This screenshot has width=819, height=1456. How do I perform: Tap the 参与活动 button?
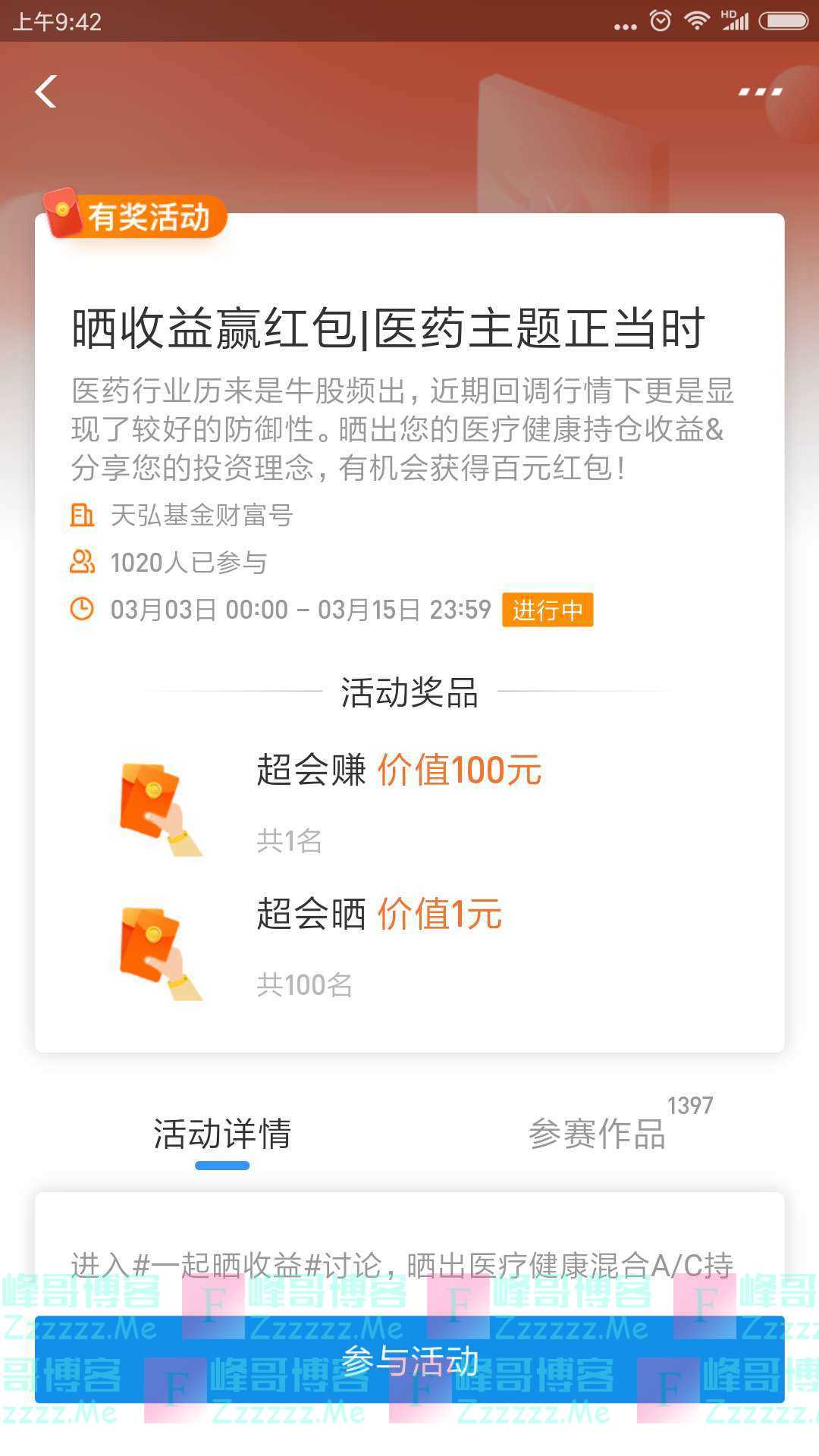409,1361
